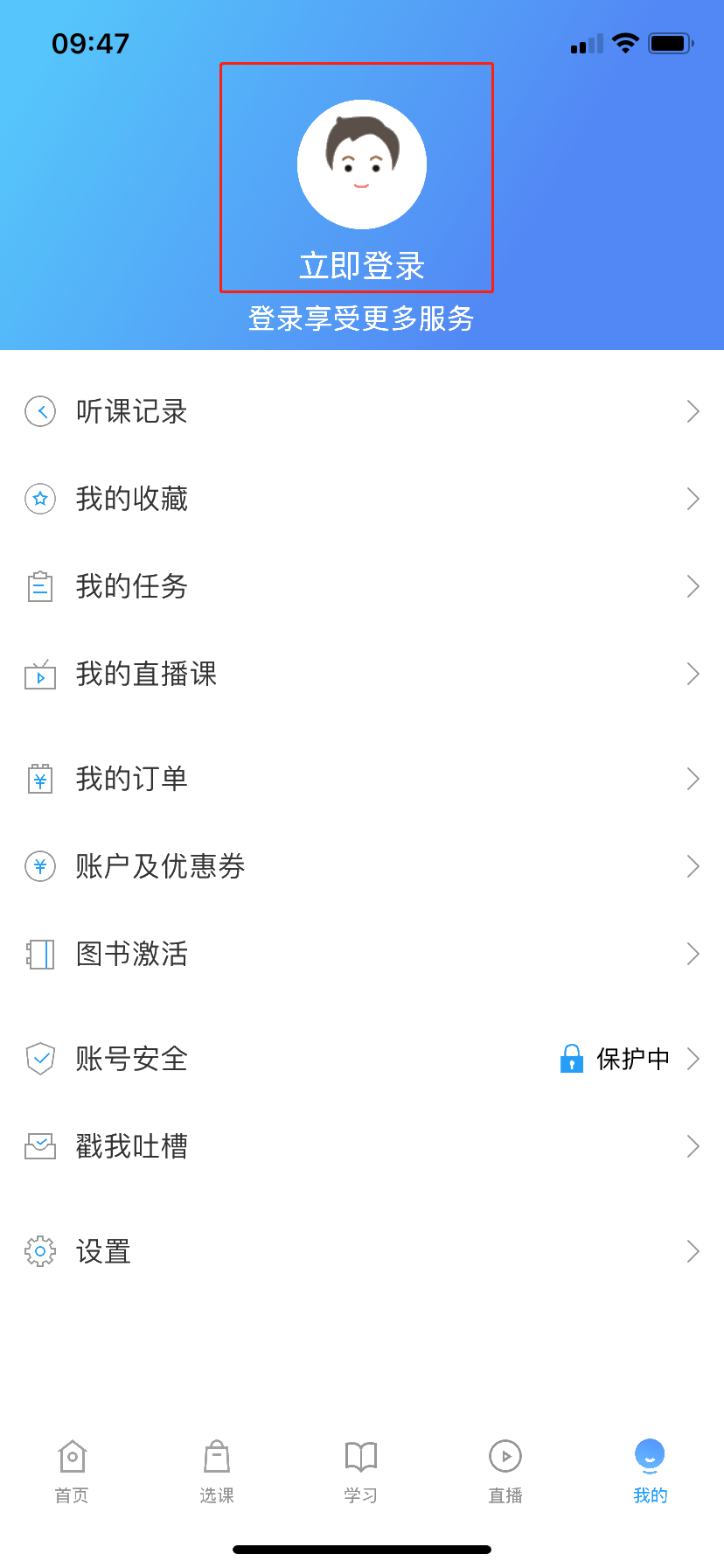Viewport: 724px width, 1568px height.
Task: Open 我的直播课 using the TV icon
Action: tap(39, 674)
